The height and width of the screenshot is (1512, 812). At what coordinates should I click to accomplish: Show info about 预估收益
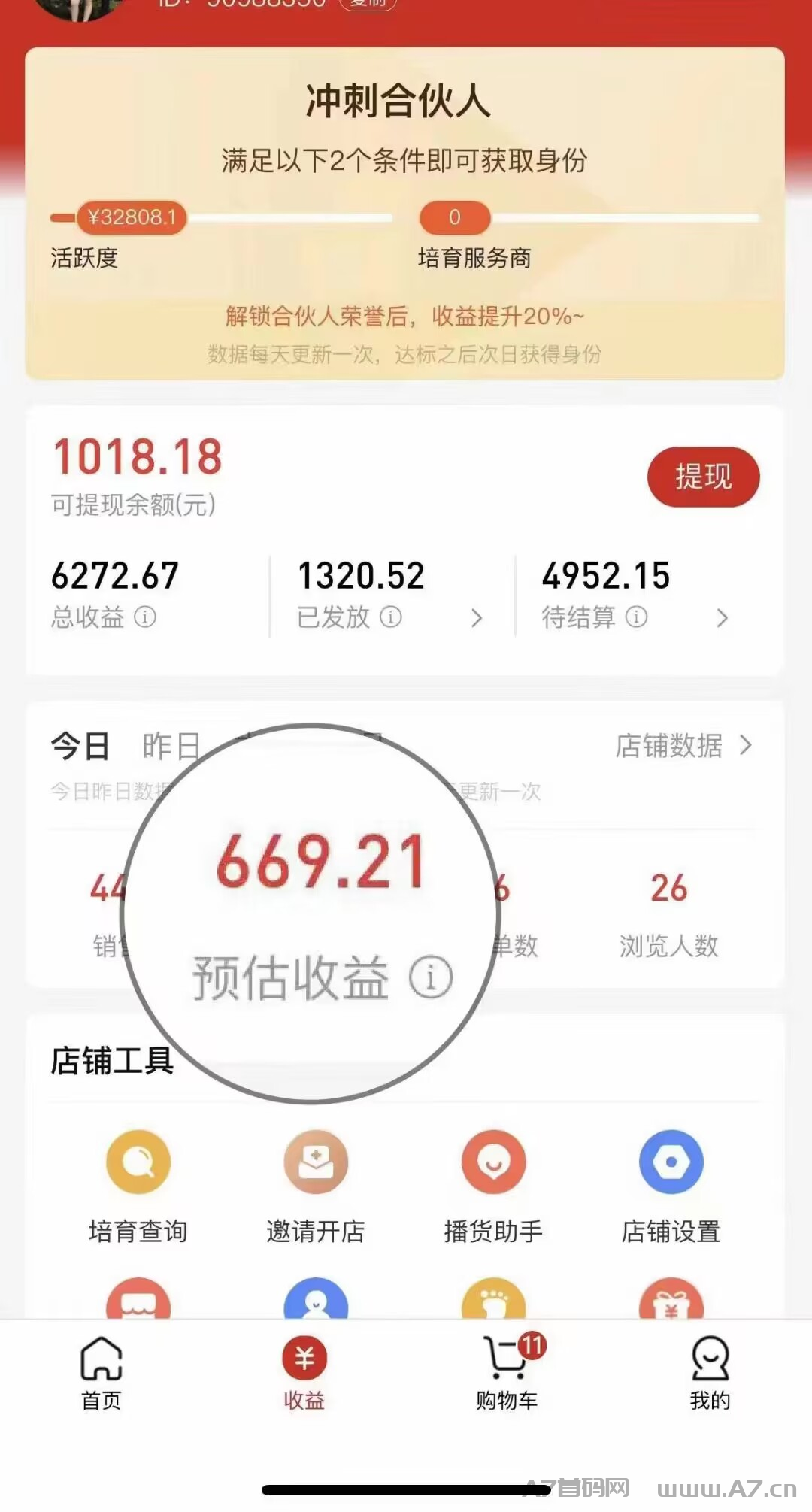[x=431, y=977]
